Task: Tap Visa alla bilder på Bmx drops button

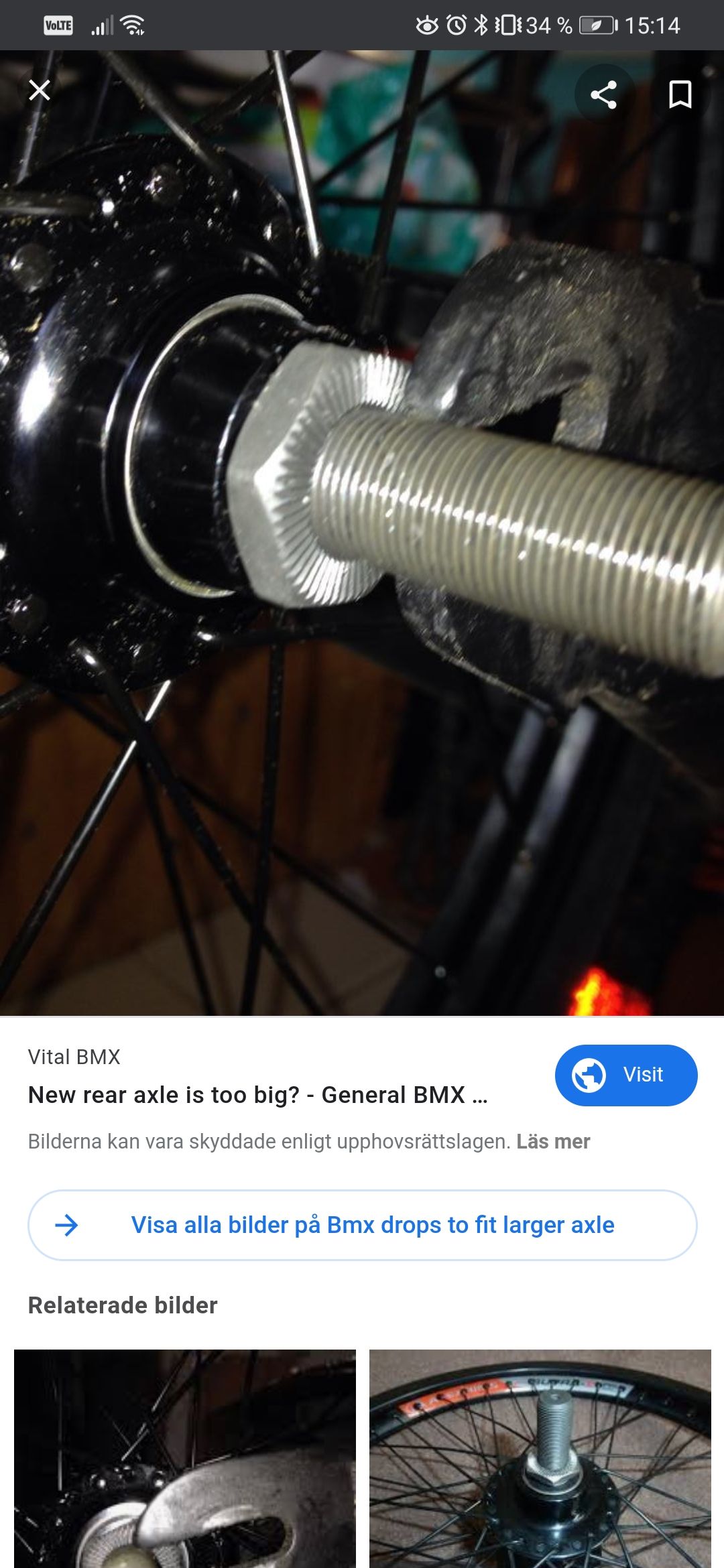Action: (x=362, y=1225)
